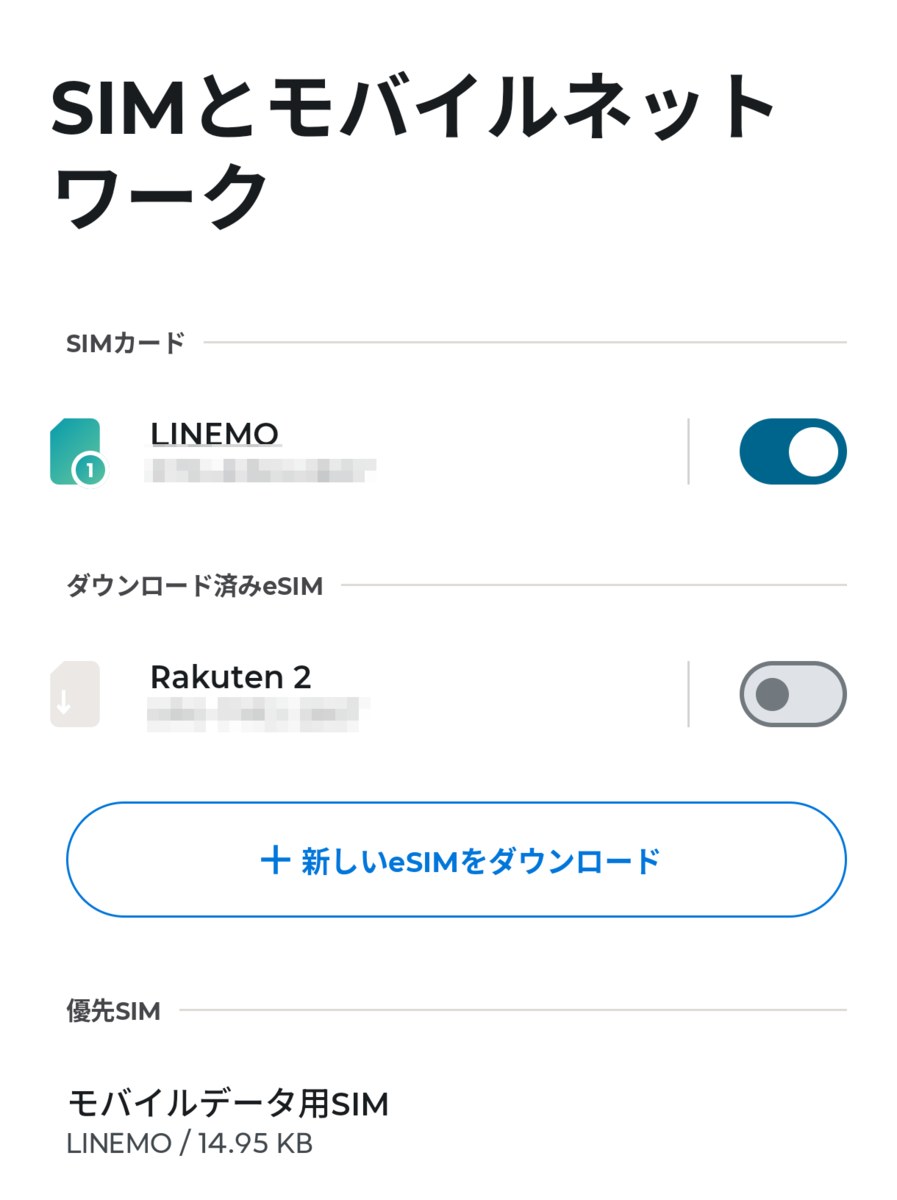The width and height of the screenshot is (897, 1200).
Task: Tap the LINEMO / 14.95 KB usage text
Action: [189, 1142]
